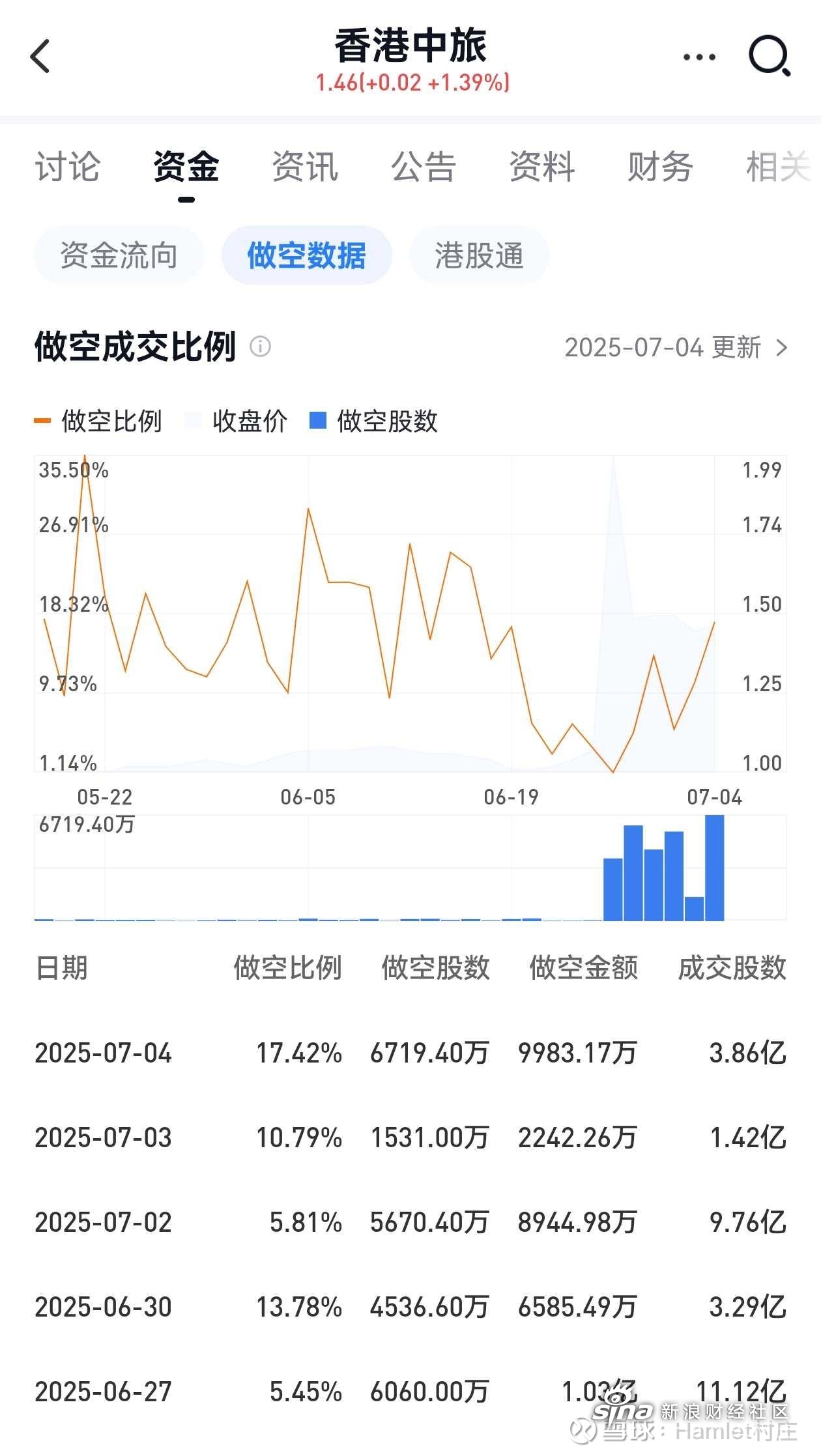The image size is (821, 1456).
Task: Switch to the 资讯 tab
Action: (305, 167)
